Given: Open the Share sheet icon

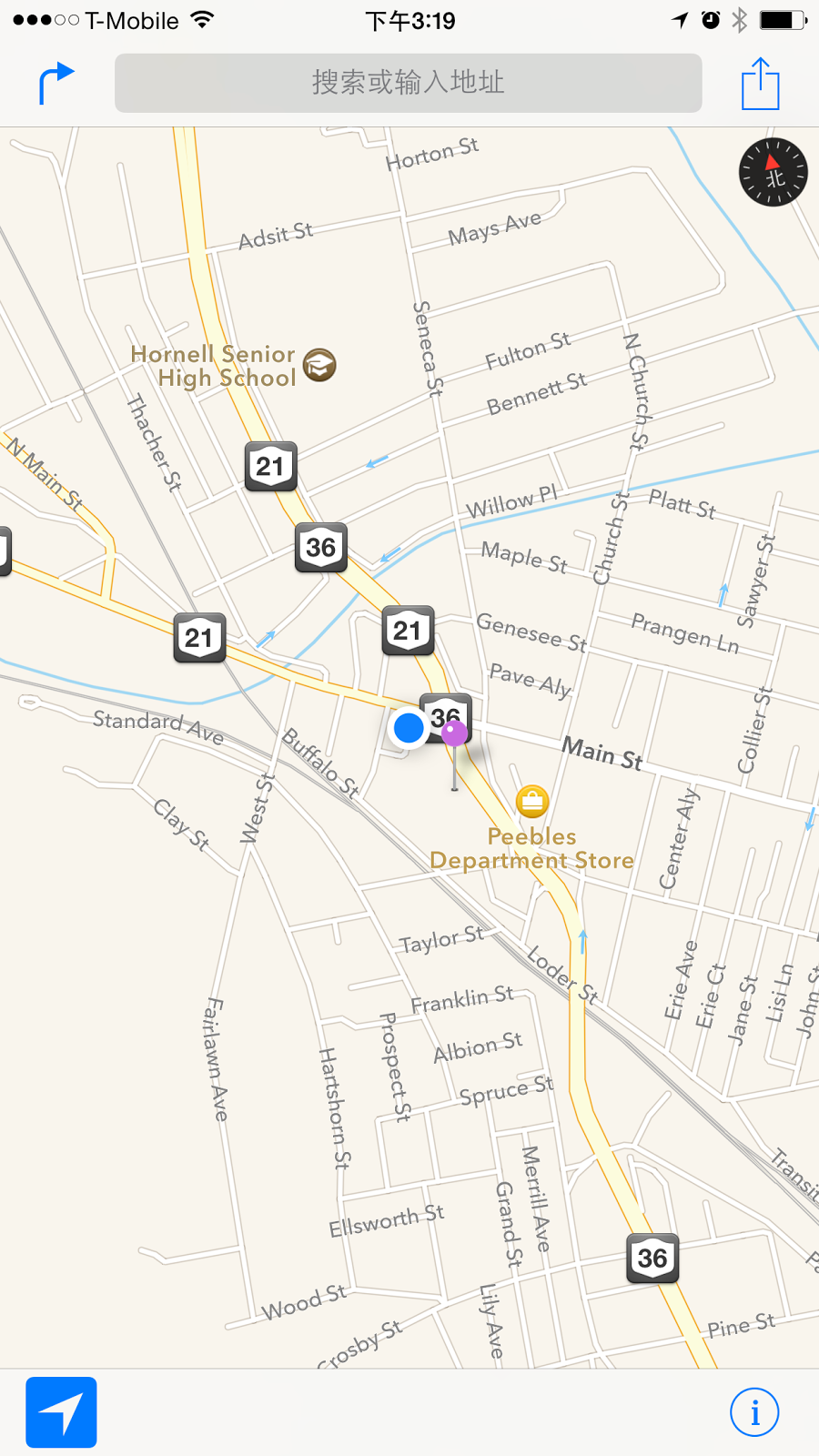Looking at the screenshot, I should tap(761, 83).
